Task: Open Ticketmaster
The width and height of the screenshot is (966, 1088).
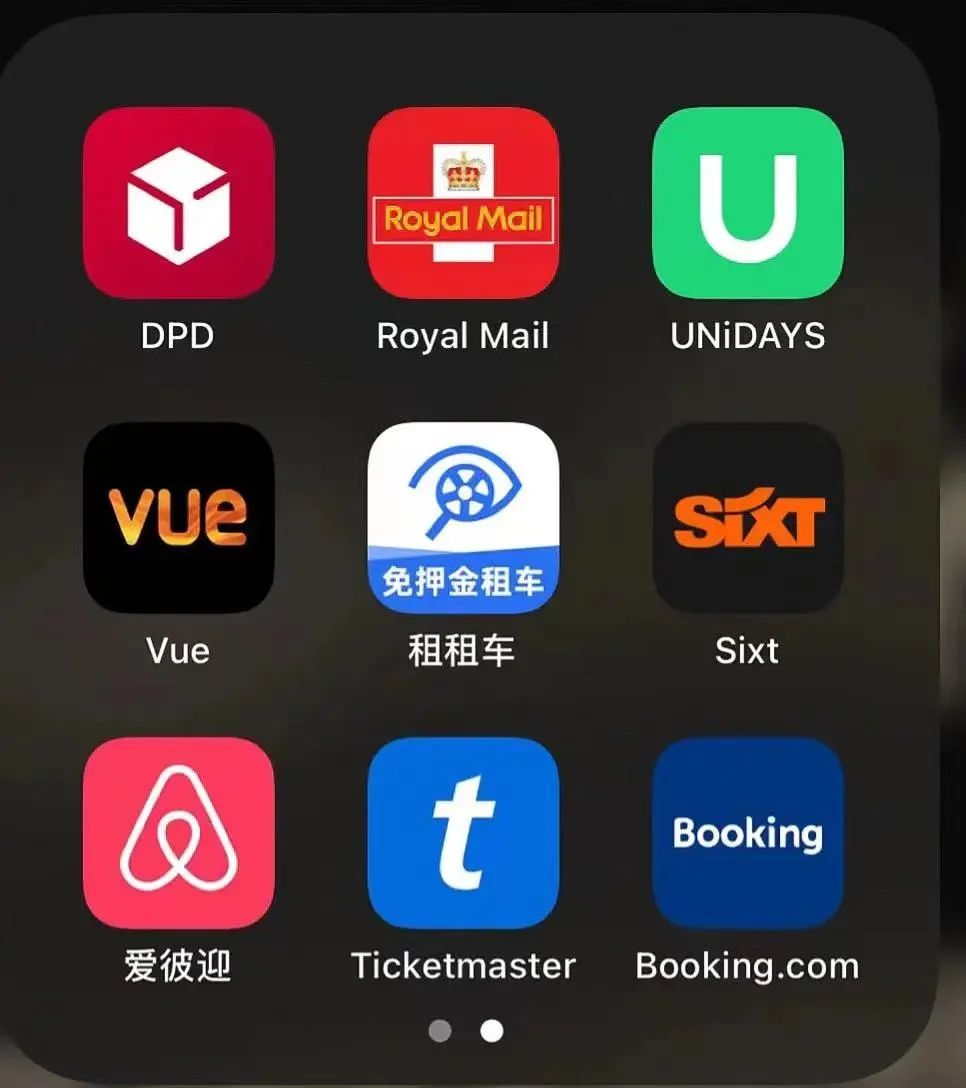Action: [x=463, y=832]
